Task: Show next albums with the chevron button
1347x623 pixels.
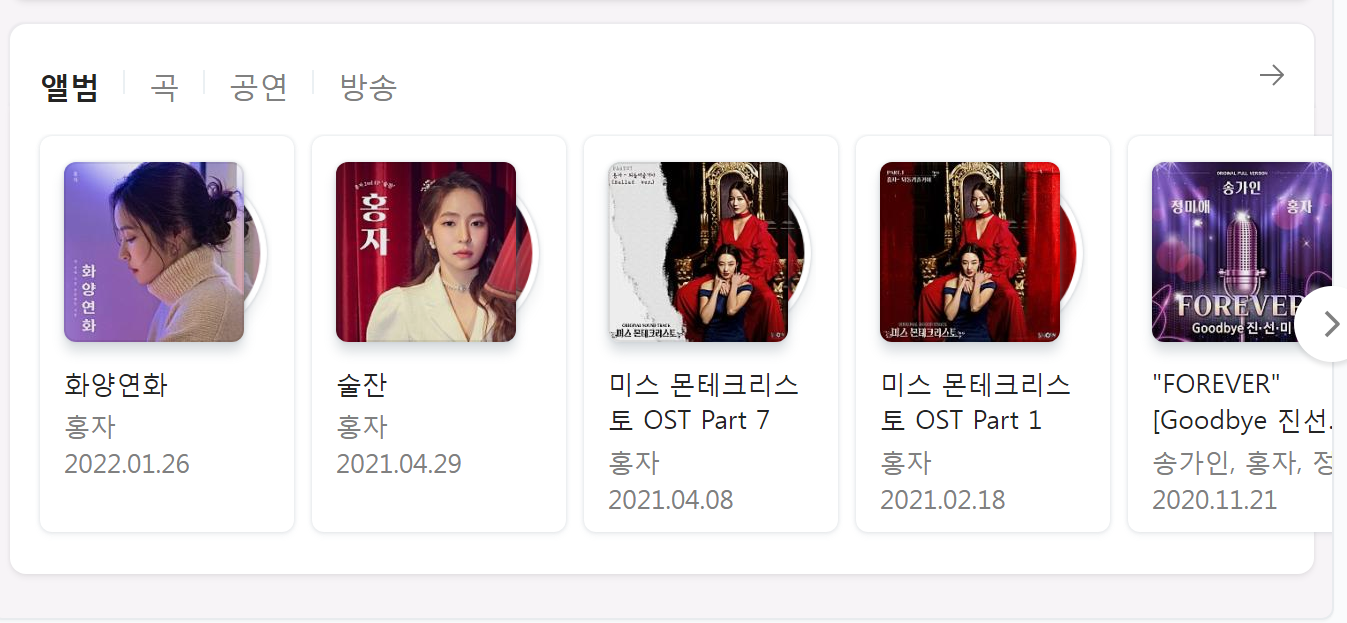Action: click(1328, 324)
